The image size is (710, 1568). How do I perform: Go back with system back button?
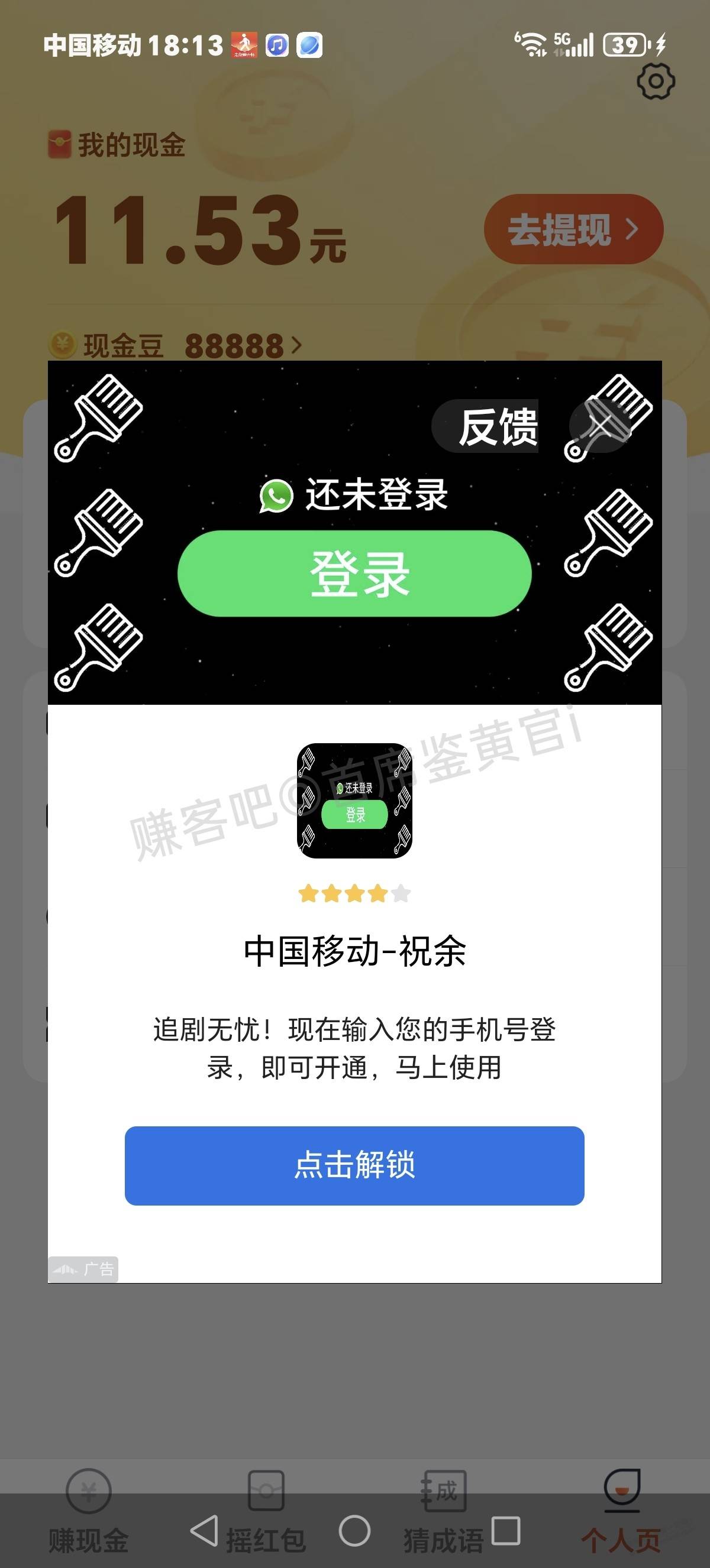click(205, 1530)
